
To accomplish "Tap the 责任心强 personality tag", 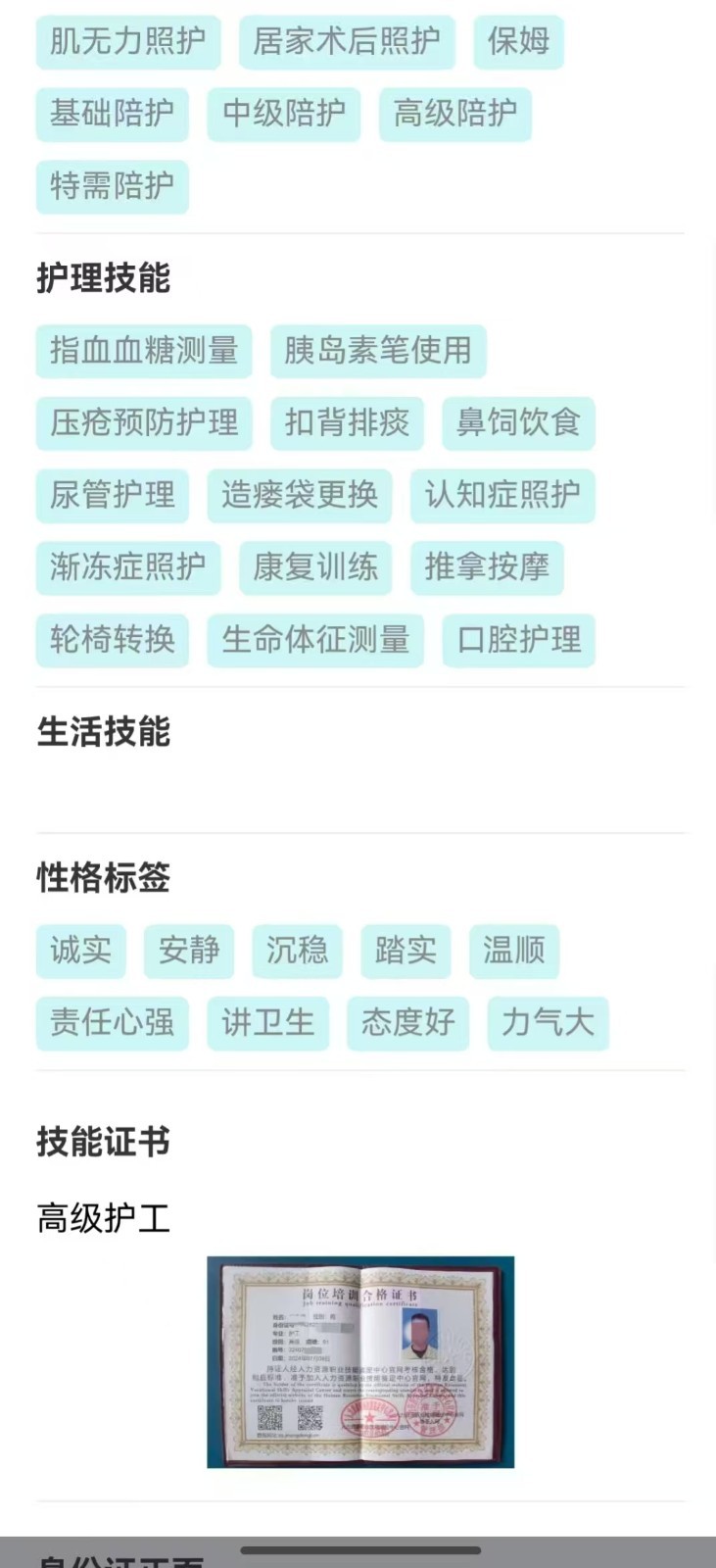I will [x=113, y=1023].
